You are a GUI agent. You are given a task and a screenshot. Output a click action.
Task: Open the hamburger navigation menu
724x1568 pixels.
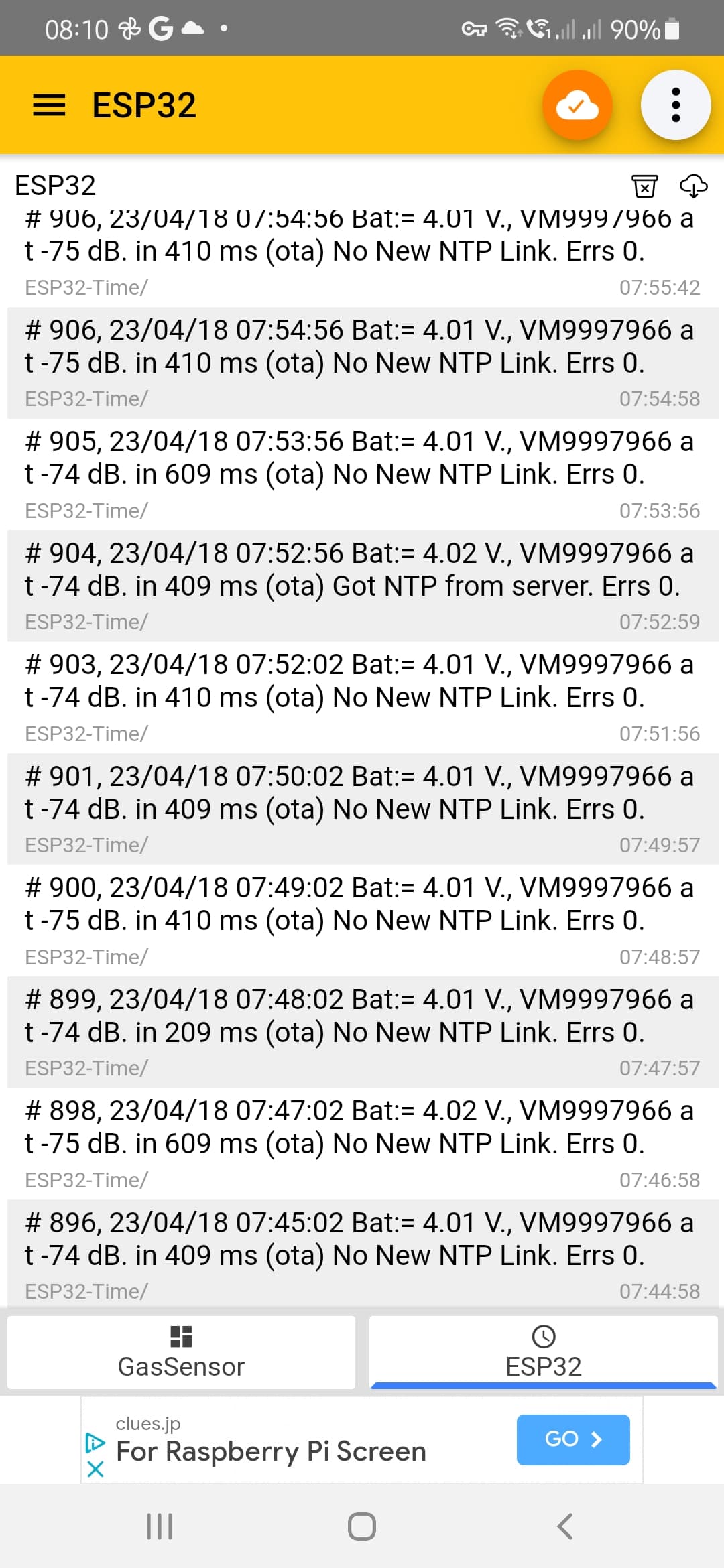click(49, 105)
